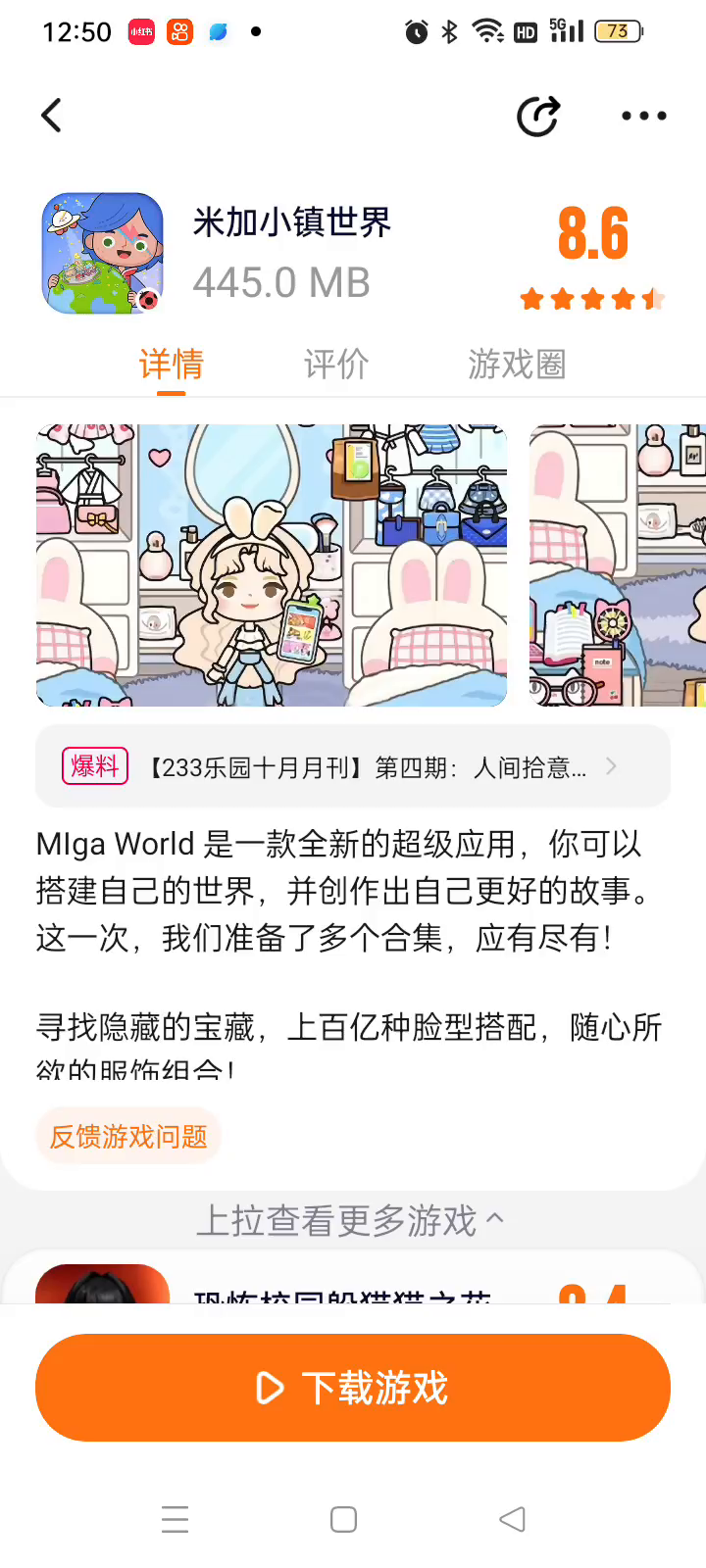
Task: Open the three-dot overflow menu
Action: tap(643, 116)
